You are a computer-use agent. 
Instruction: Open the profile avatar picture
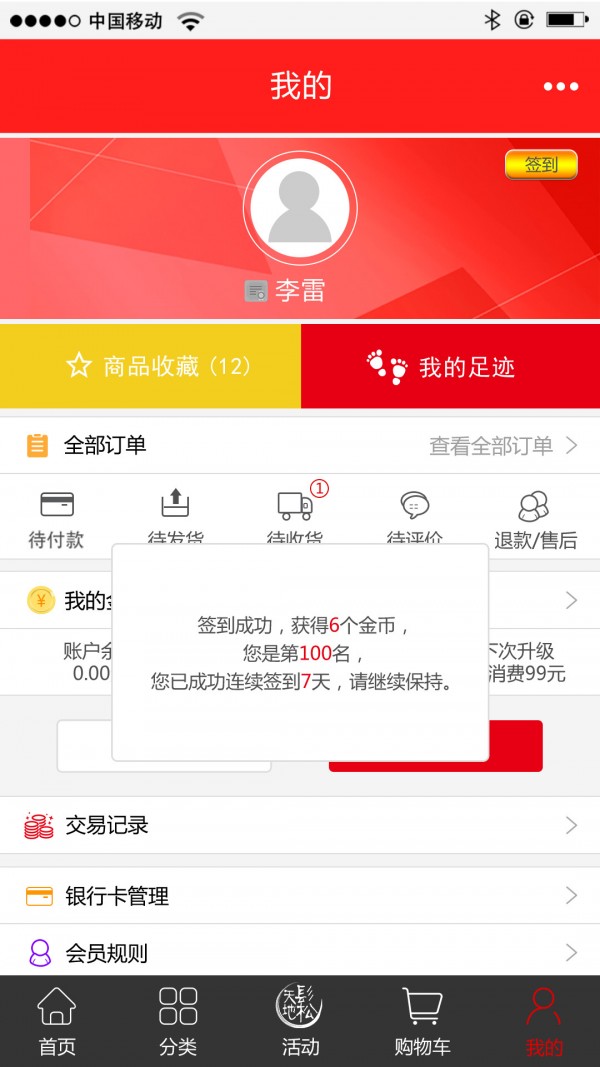[x=300, y=208]
